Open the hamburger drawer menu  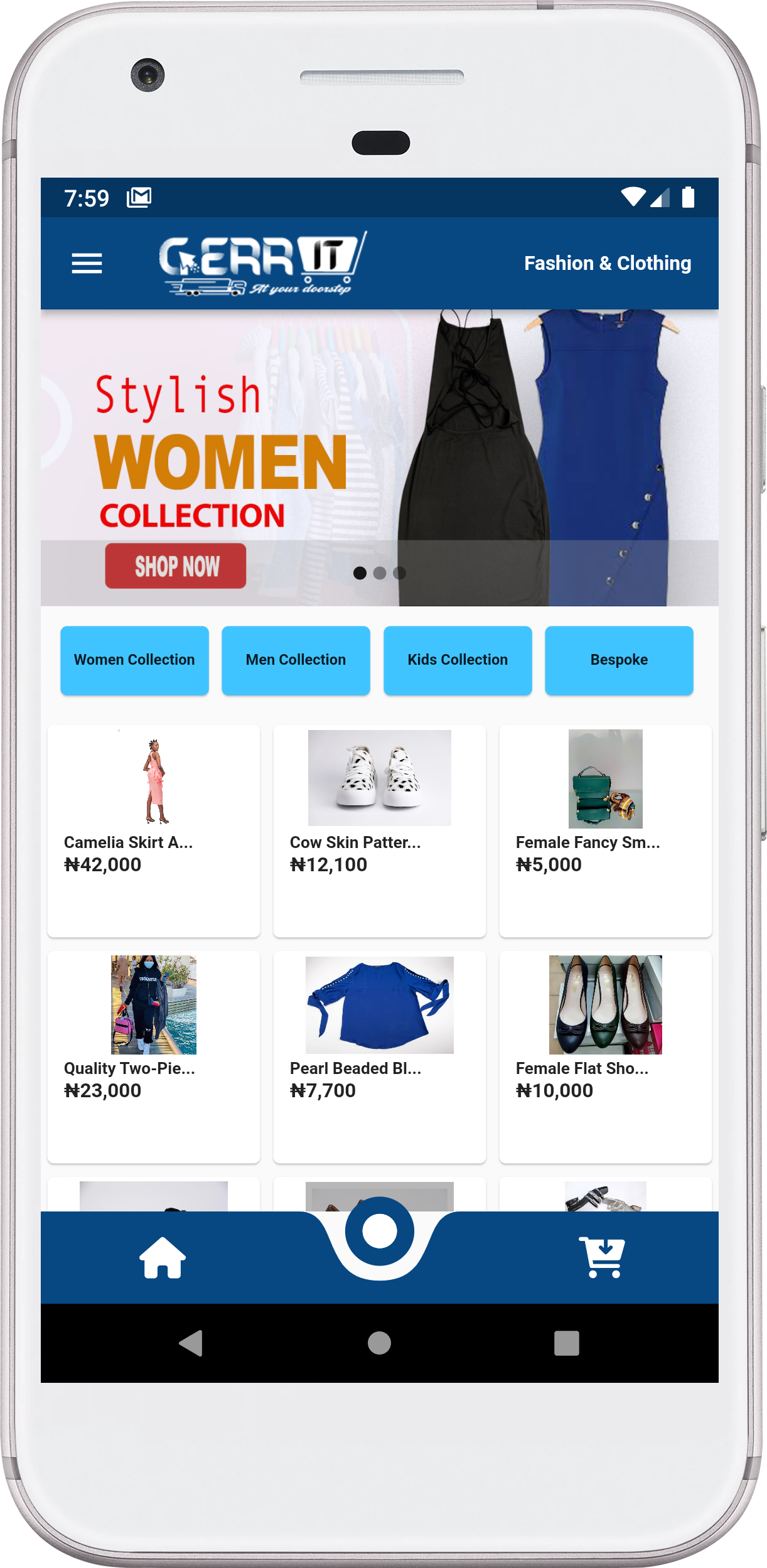(x=87, y=264)
